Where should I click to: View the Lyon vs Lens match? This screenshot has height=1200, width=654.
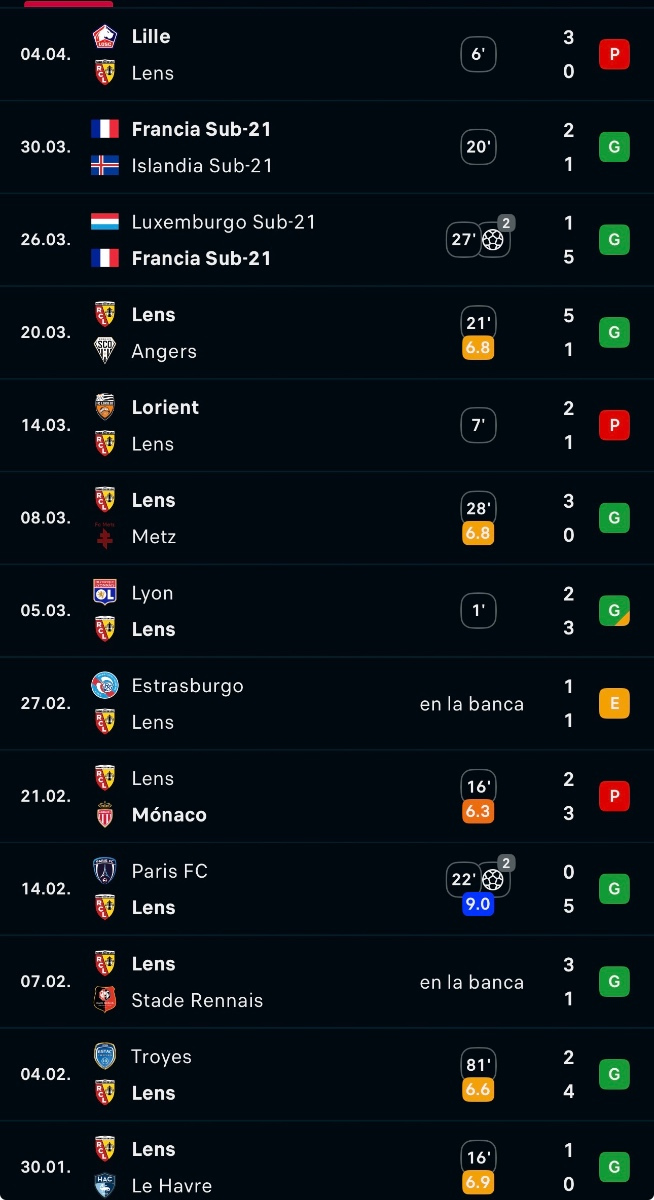coord(300,611)
